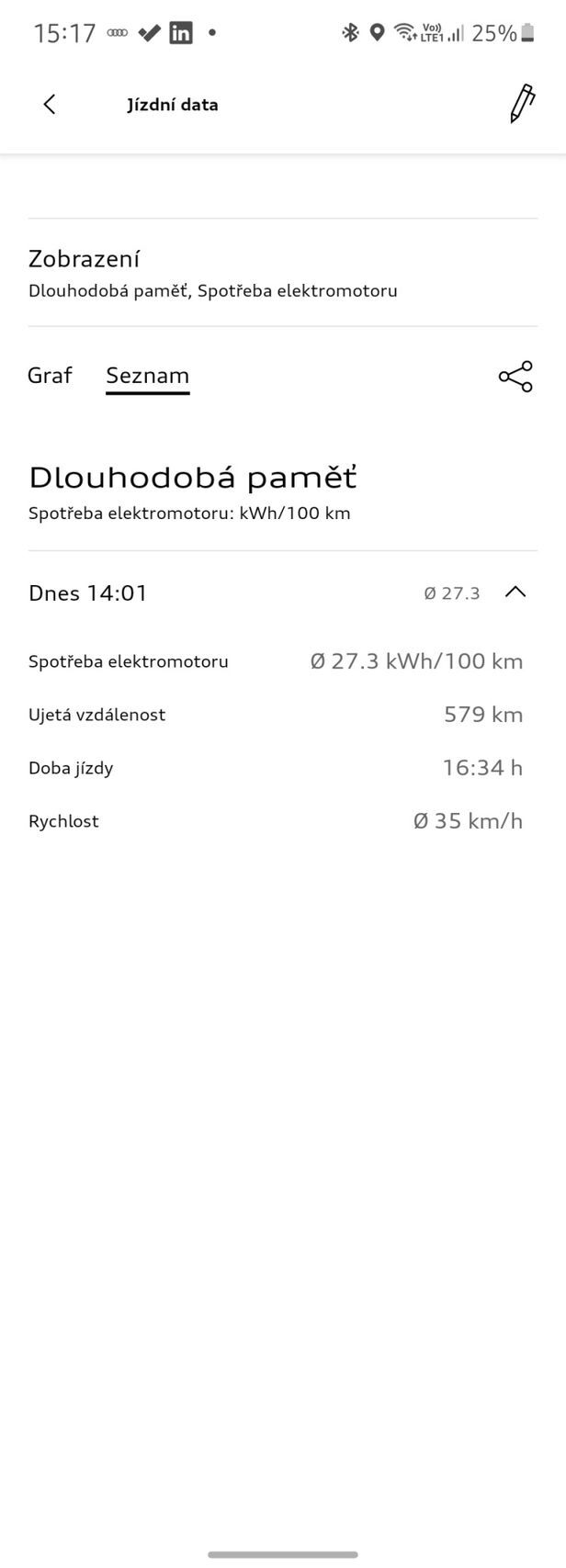Open the Zobrazení display settings
Image resolution: width=566 pixels, height=1568 pixels.
click(212, 273)
